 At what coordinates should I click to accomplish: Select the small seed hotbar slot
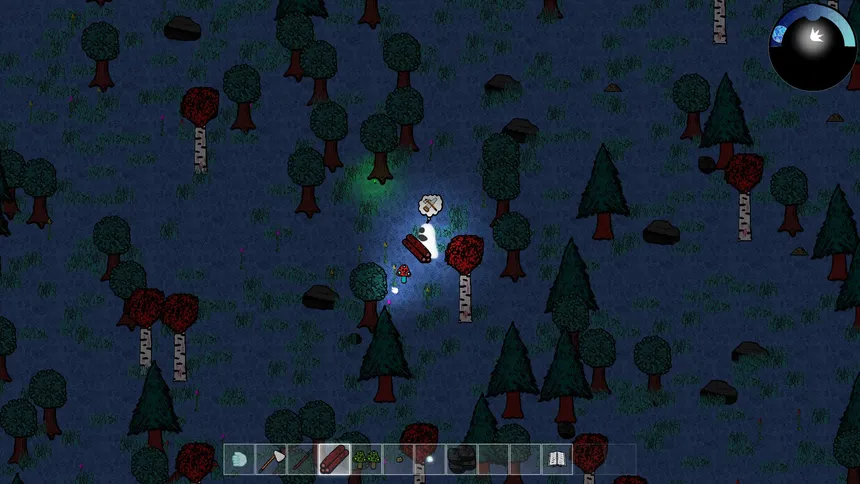[x=398, y=460]
